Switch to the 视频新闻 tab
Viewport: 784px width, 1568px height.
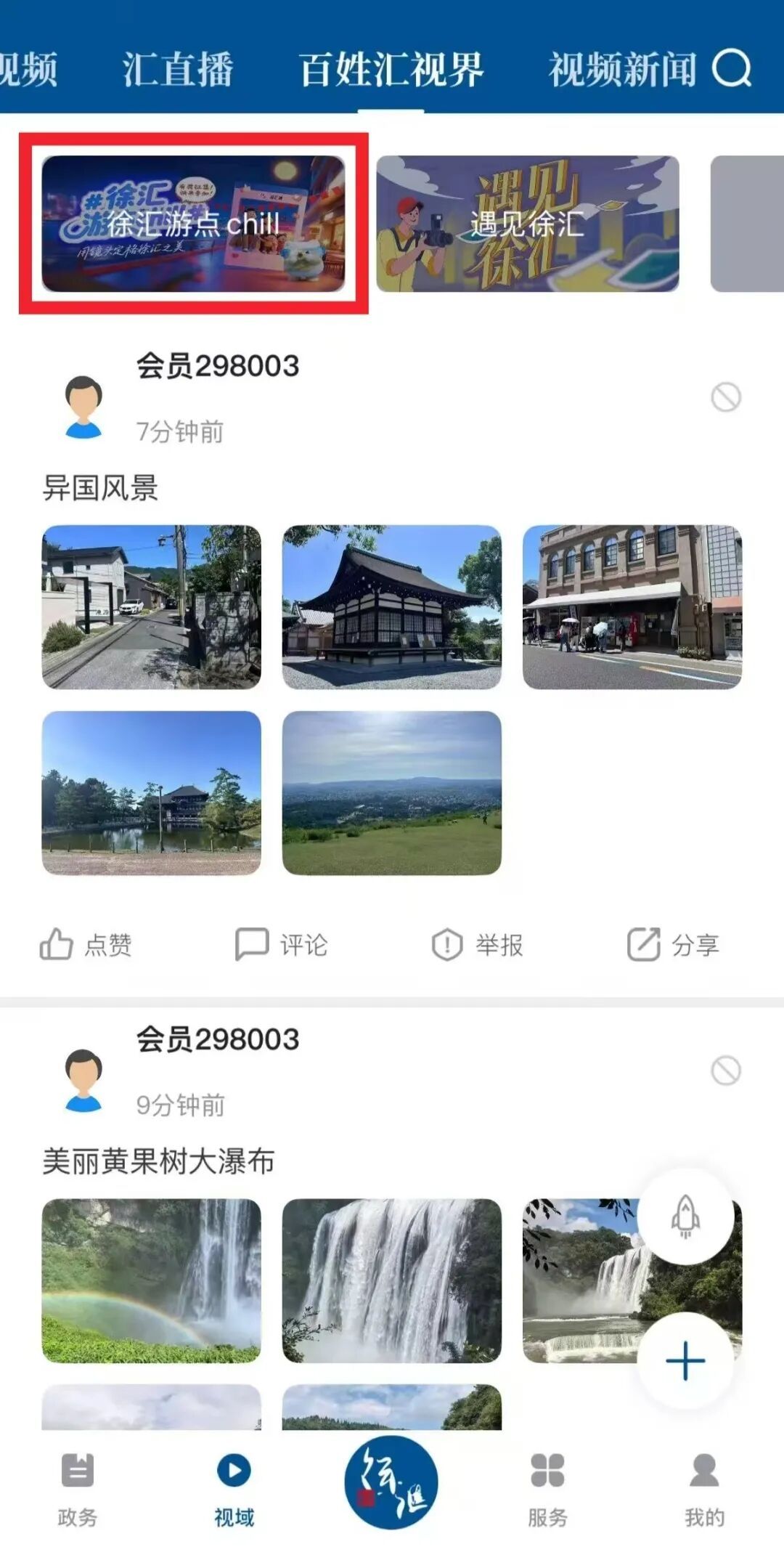(x=622, y=70)
